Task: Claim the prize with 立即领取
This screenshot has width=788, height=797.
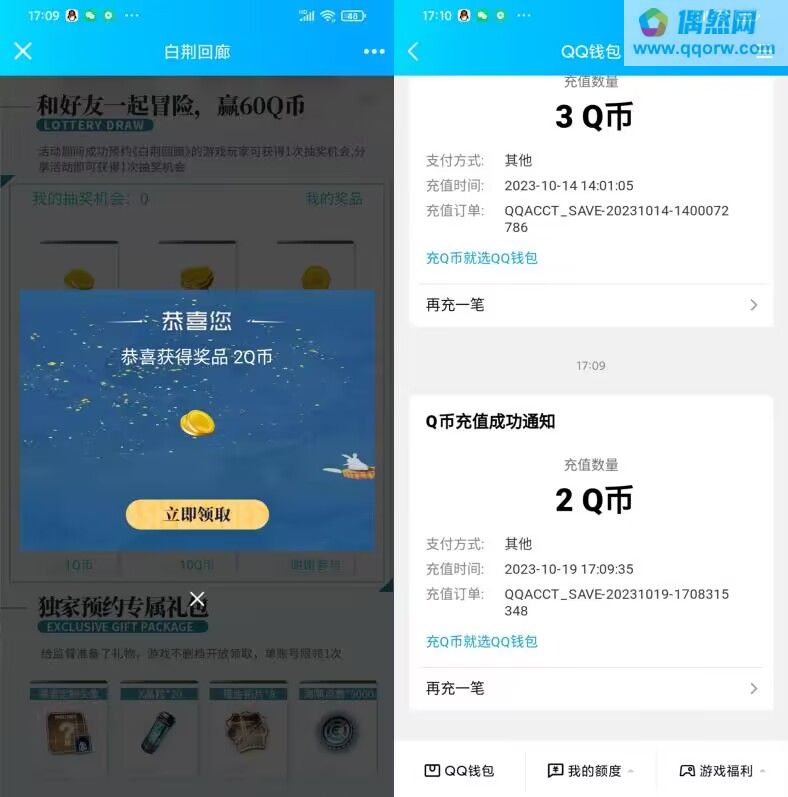Action: coord(197,515)
